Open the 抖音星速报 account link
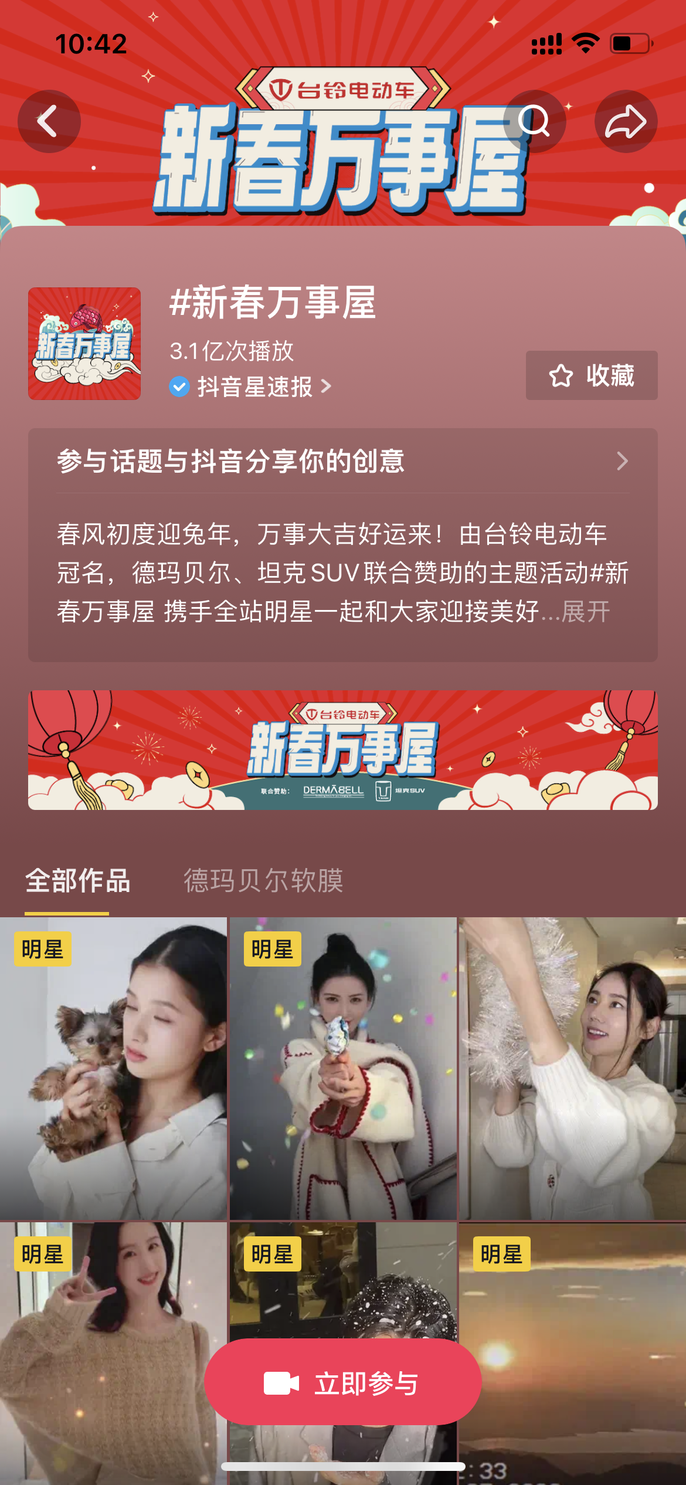 [x=254, y=387]
